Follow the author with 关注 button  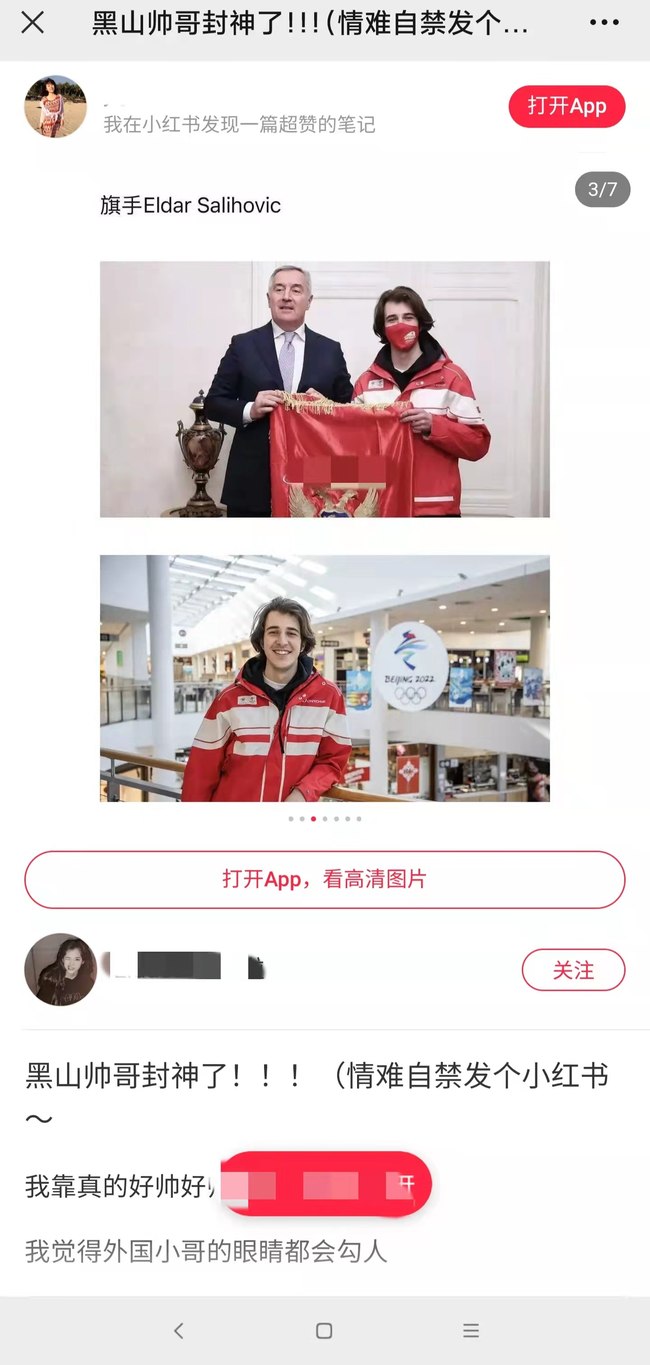pos(573,970)
